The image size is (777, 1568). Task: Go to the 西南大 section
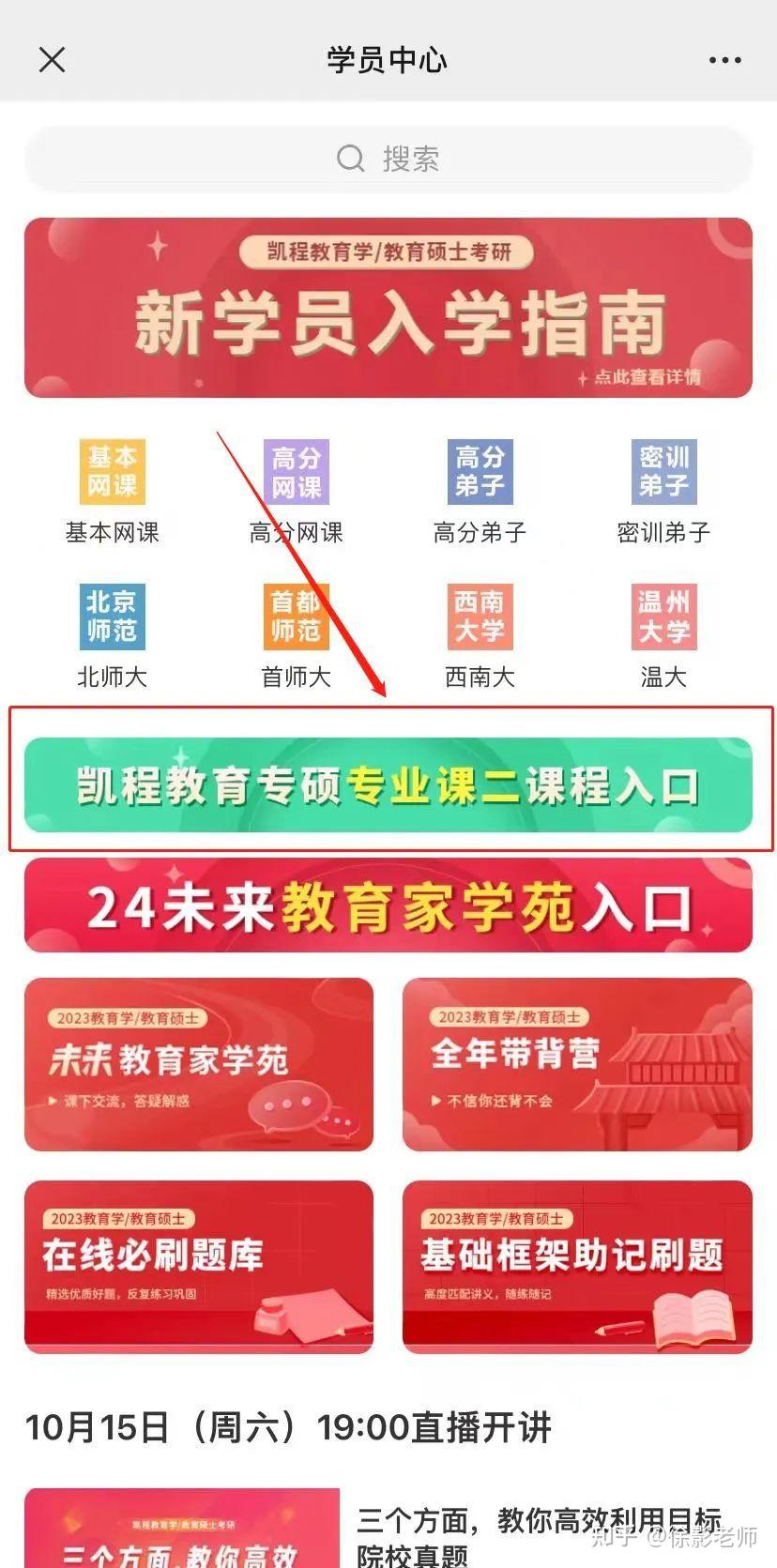480,634
